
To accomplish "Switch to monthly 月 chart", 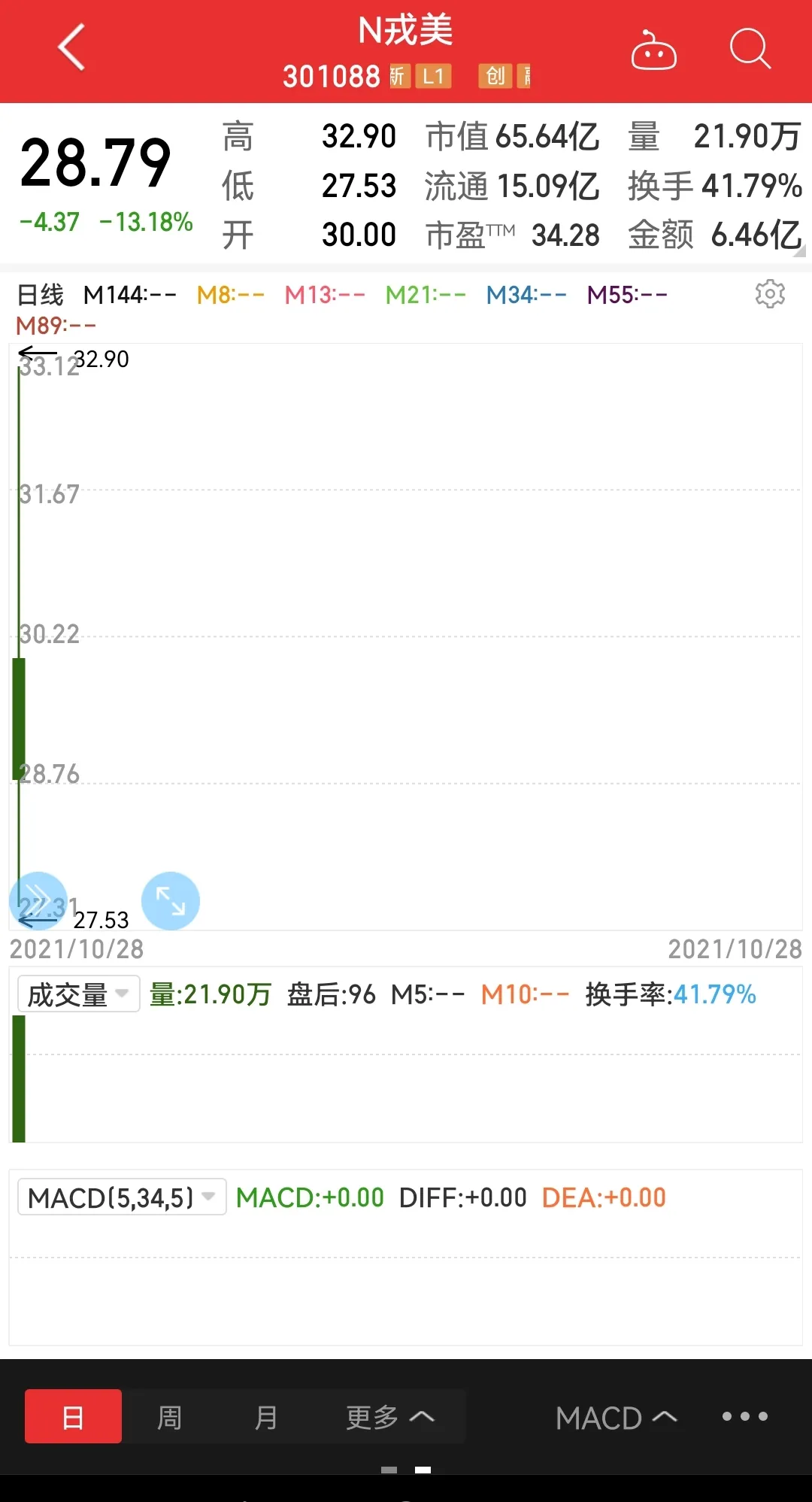I will 265,1417.
